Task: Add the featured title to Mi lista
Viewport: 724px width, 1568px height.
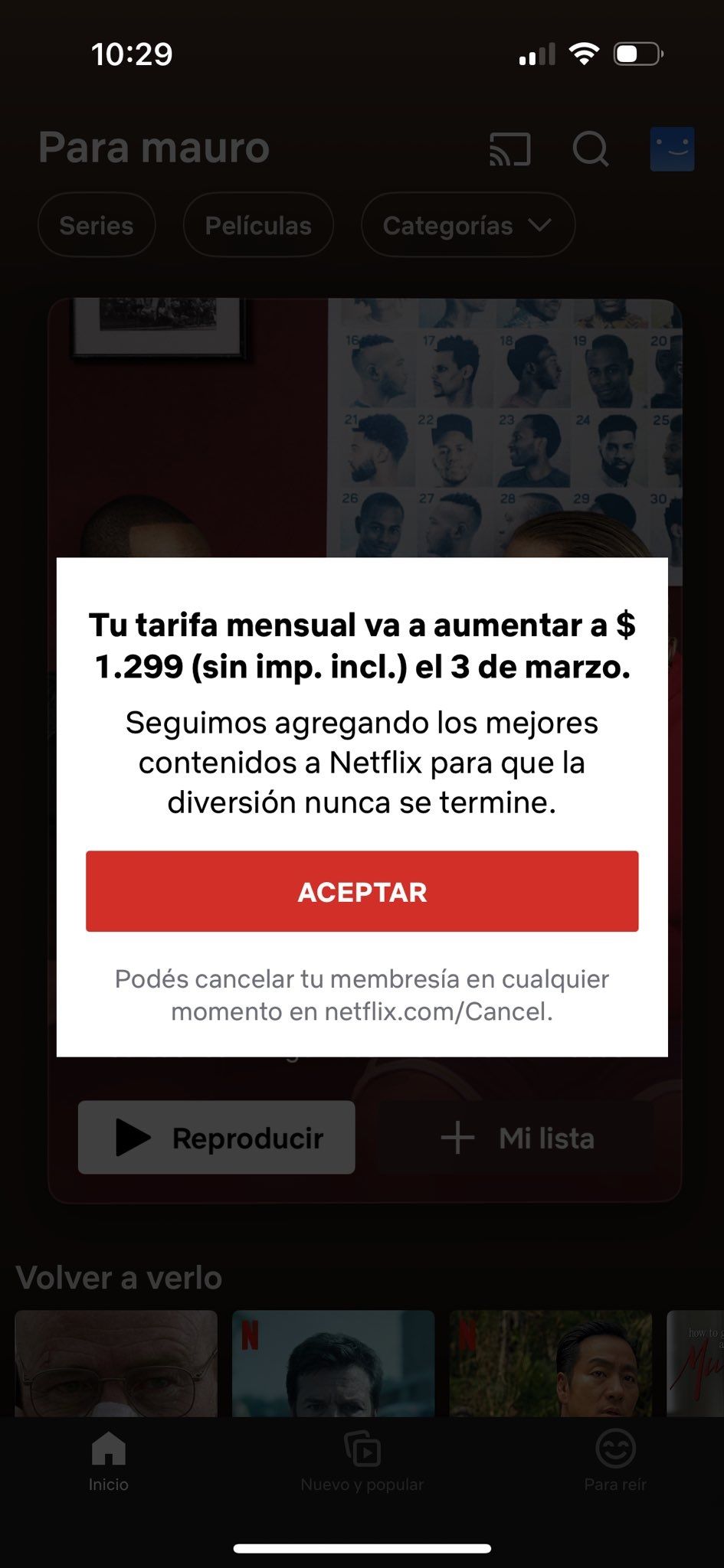Action: [518, 1138]
